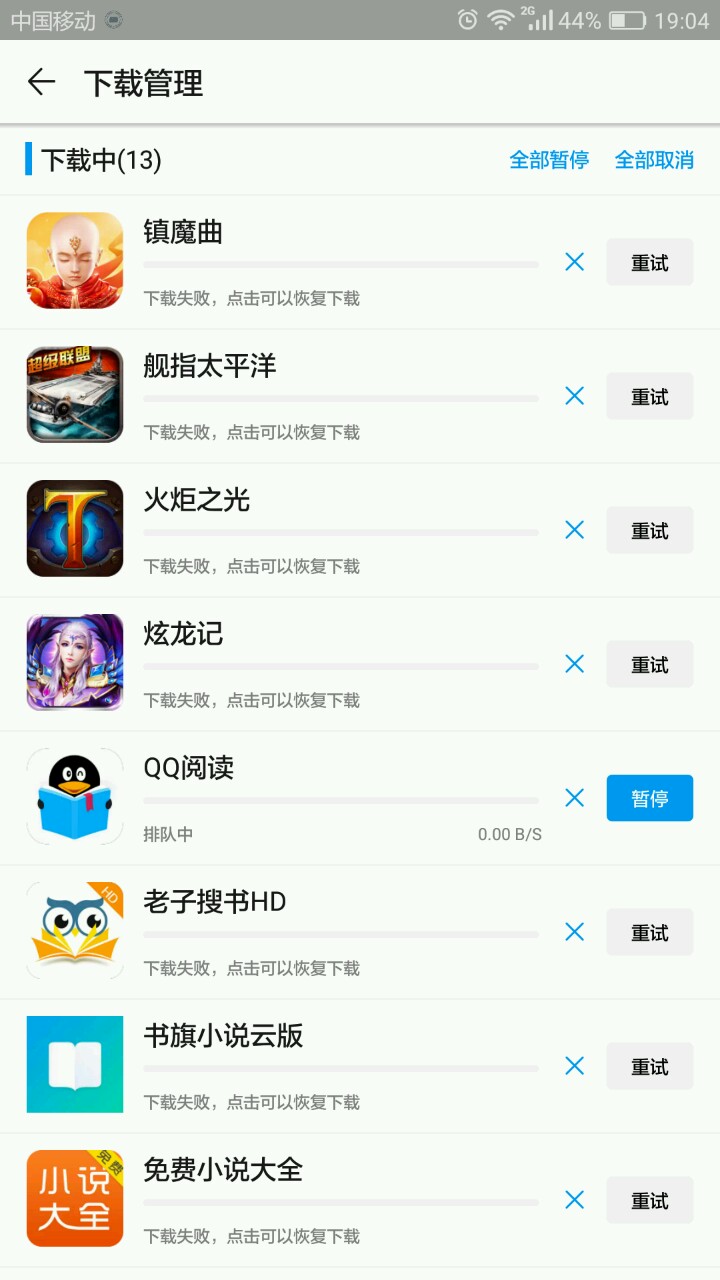Image resolution: width=720 pixels, height=1280 pixels.
Task: Pause the QQ阅读 download
Action: (650, 798)
